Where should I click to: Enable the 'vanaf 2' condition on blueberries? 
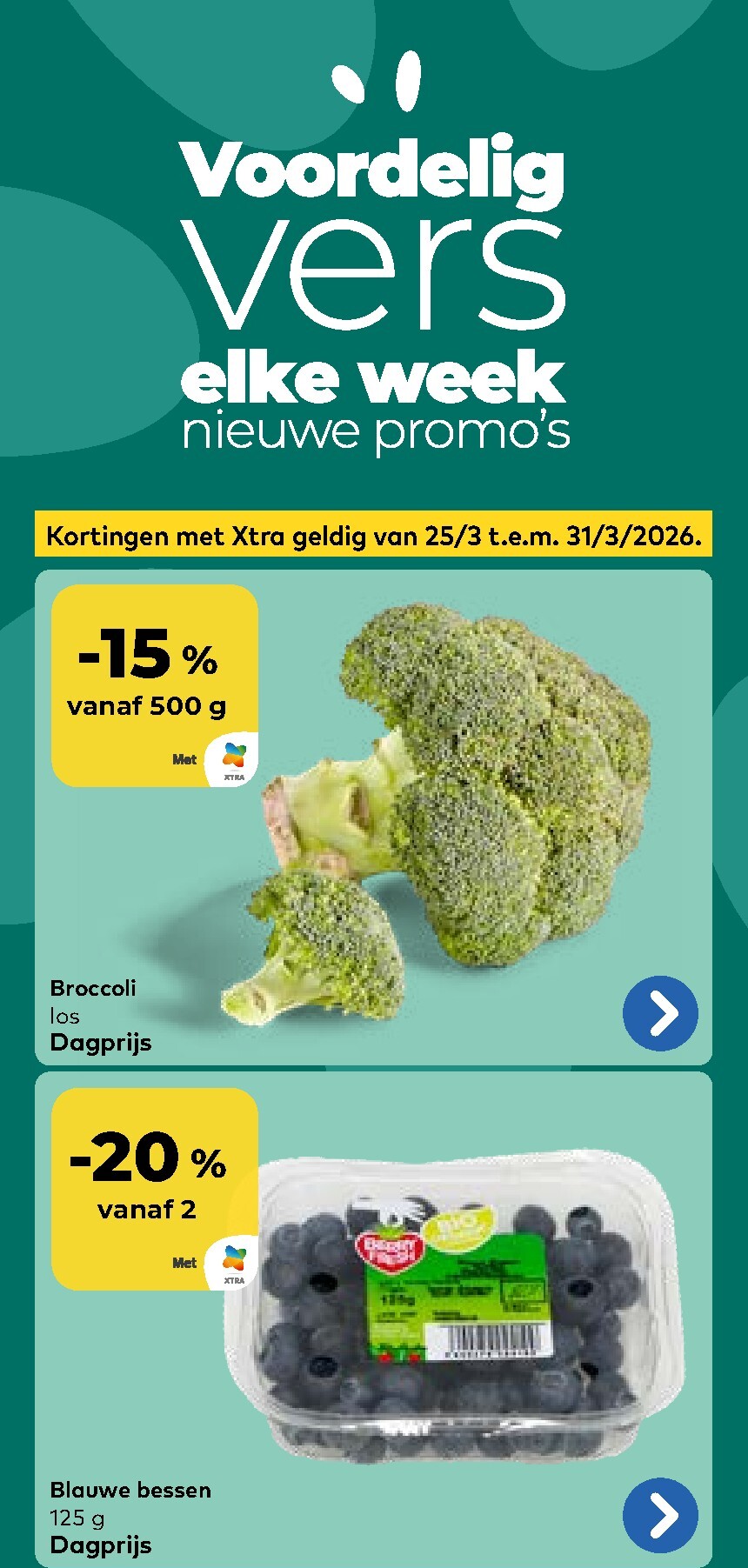(x=148, y=1209)
